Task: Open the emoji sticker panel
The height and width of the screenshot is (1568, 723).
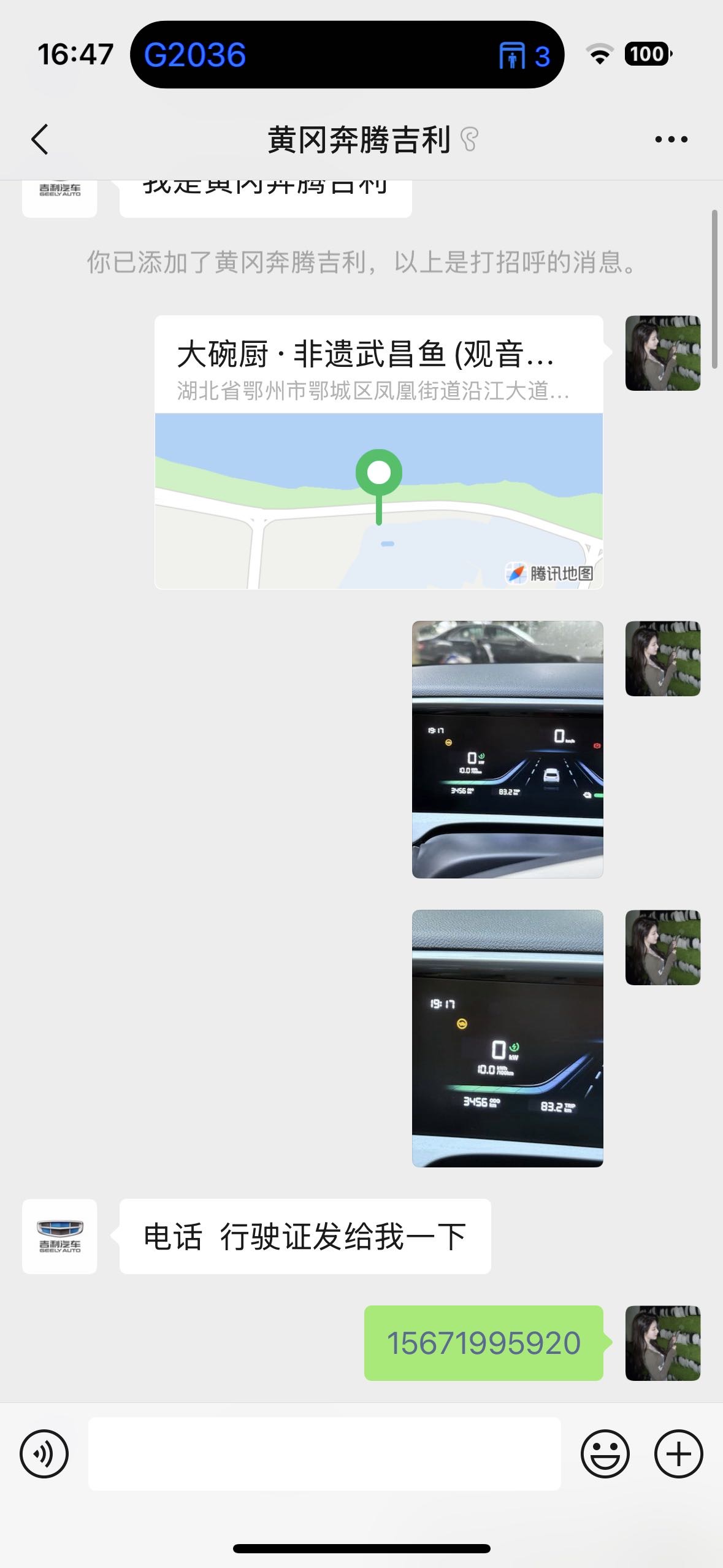Action: point(605,1453)
